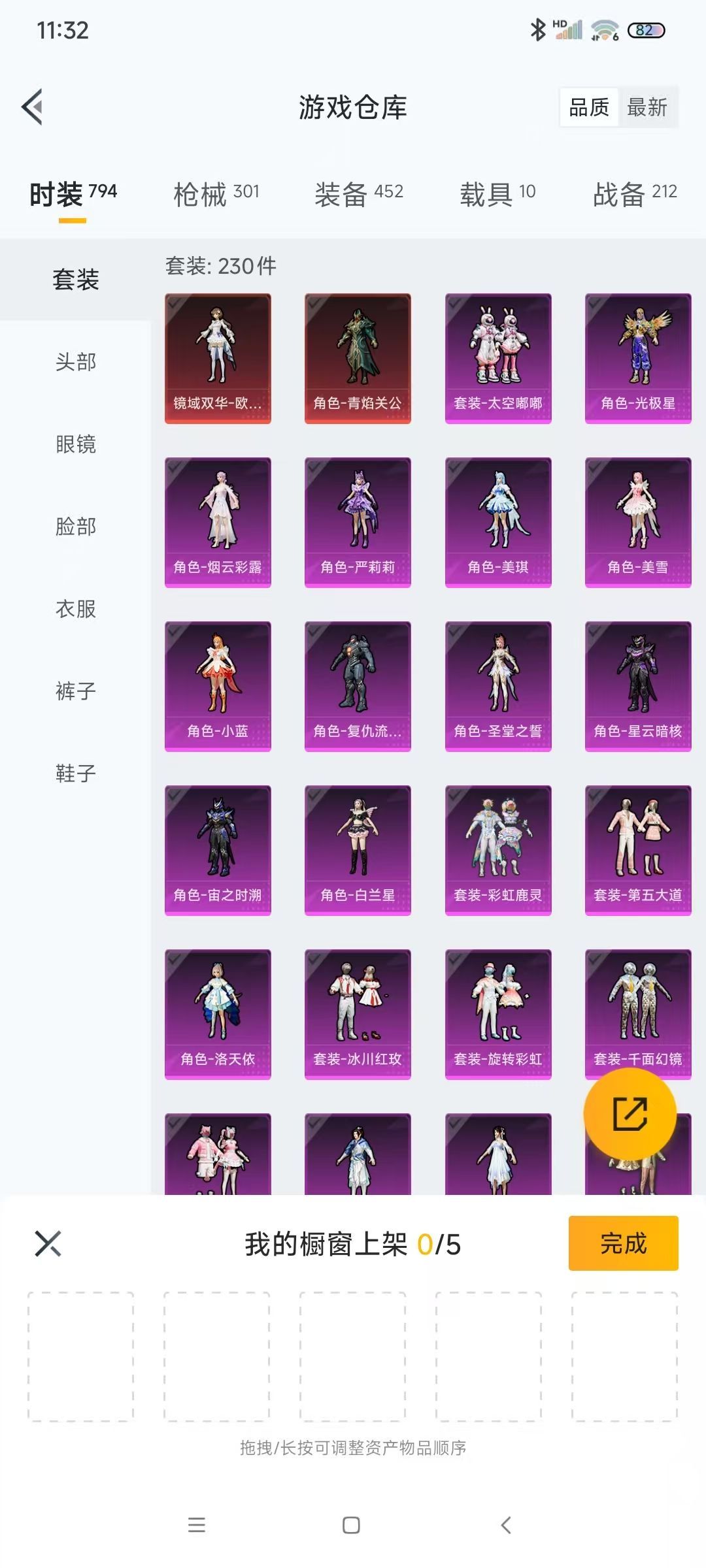This screenshot has height=1568, width=706.
Task: Select the 套装-太空嘟嘟 item
Action: [x=498, y=358]
